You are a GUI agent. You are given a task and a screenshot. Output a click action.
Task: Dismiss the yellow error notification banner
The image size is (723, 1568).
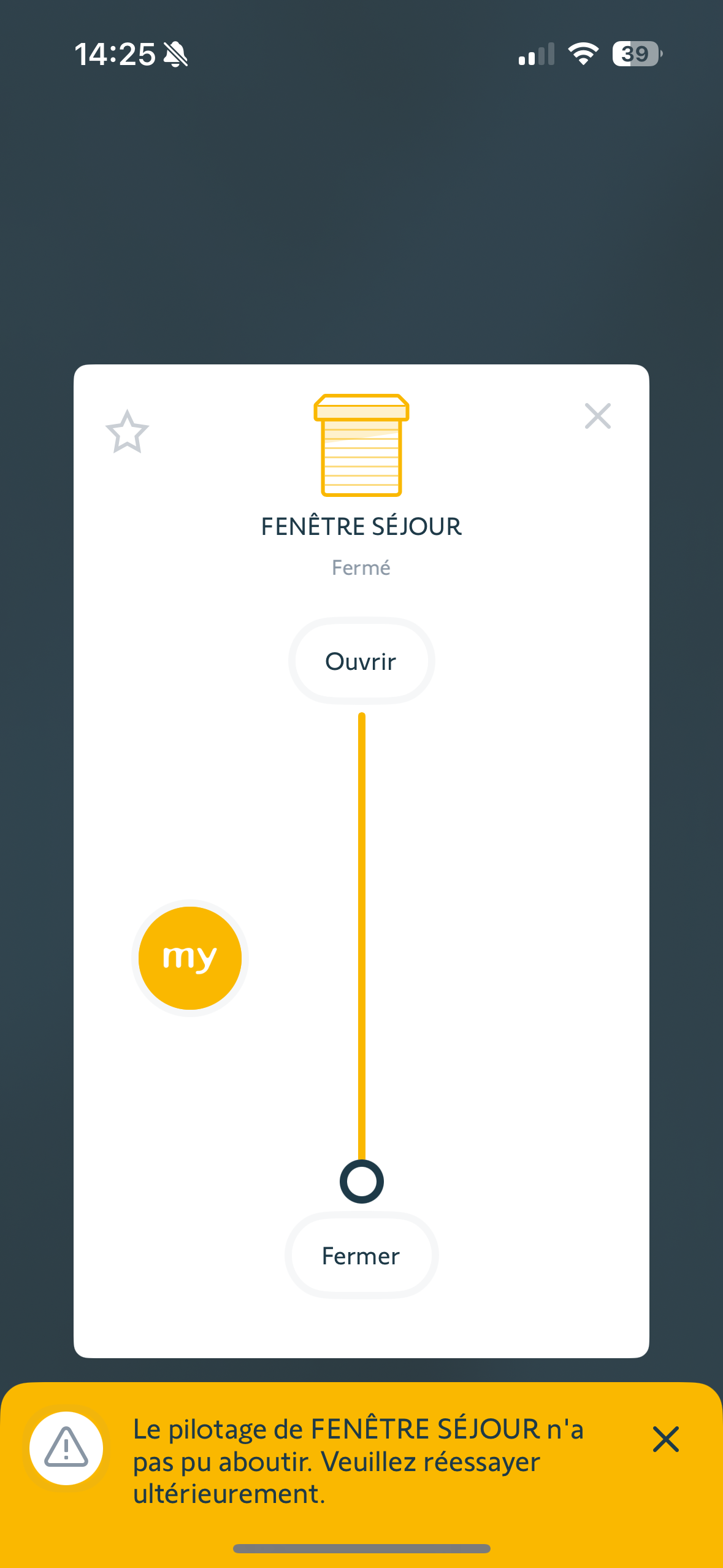665,1439
